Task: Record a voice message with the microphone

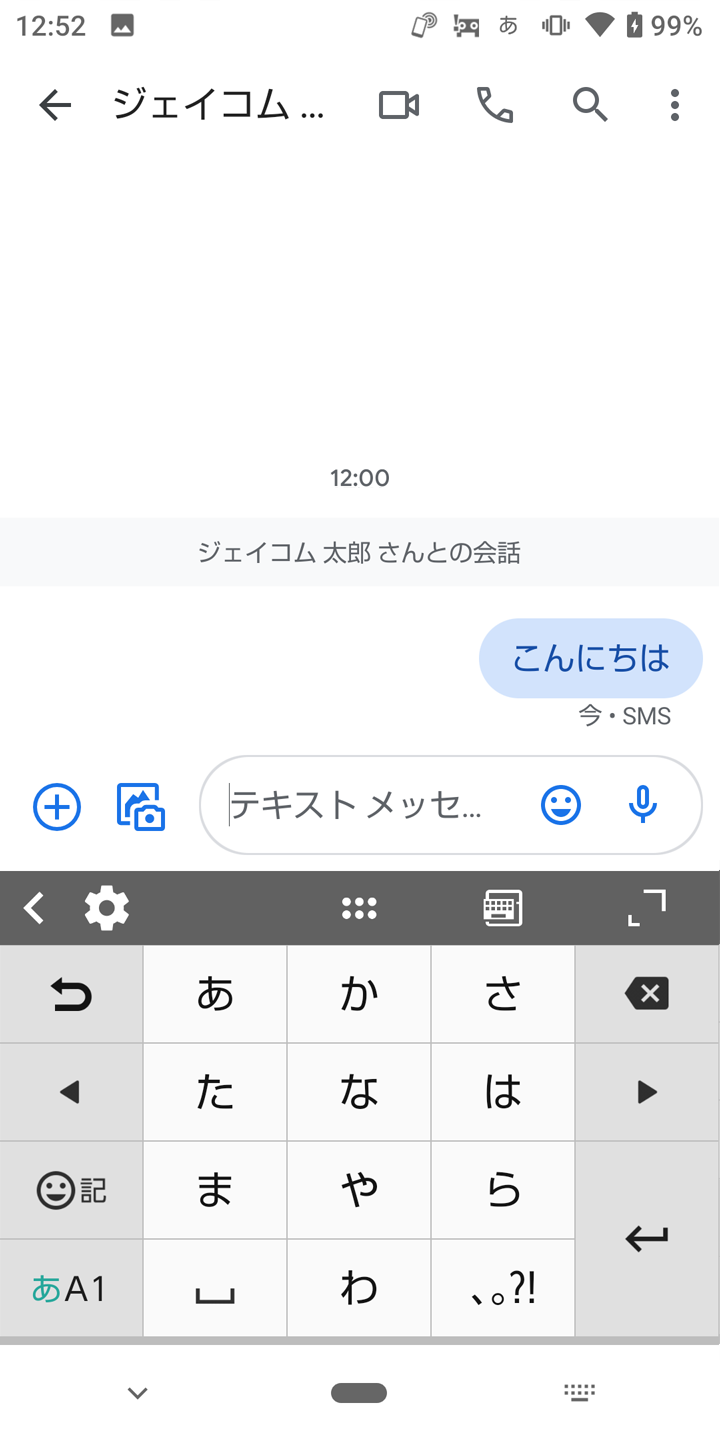Action: tap(643, 805)
